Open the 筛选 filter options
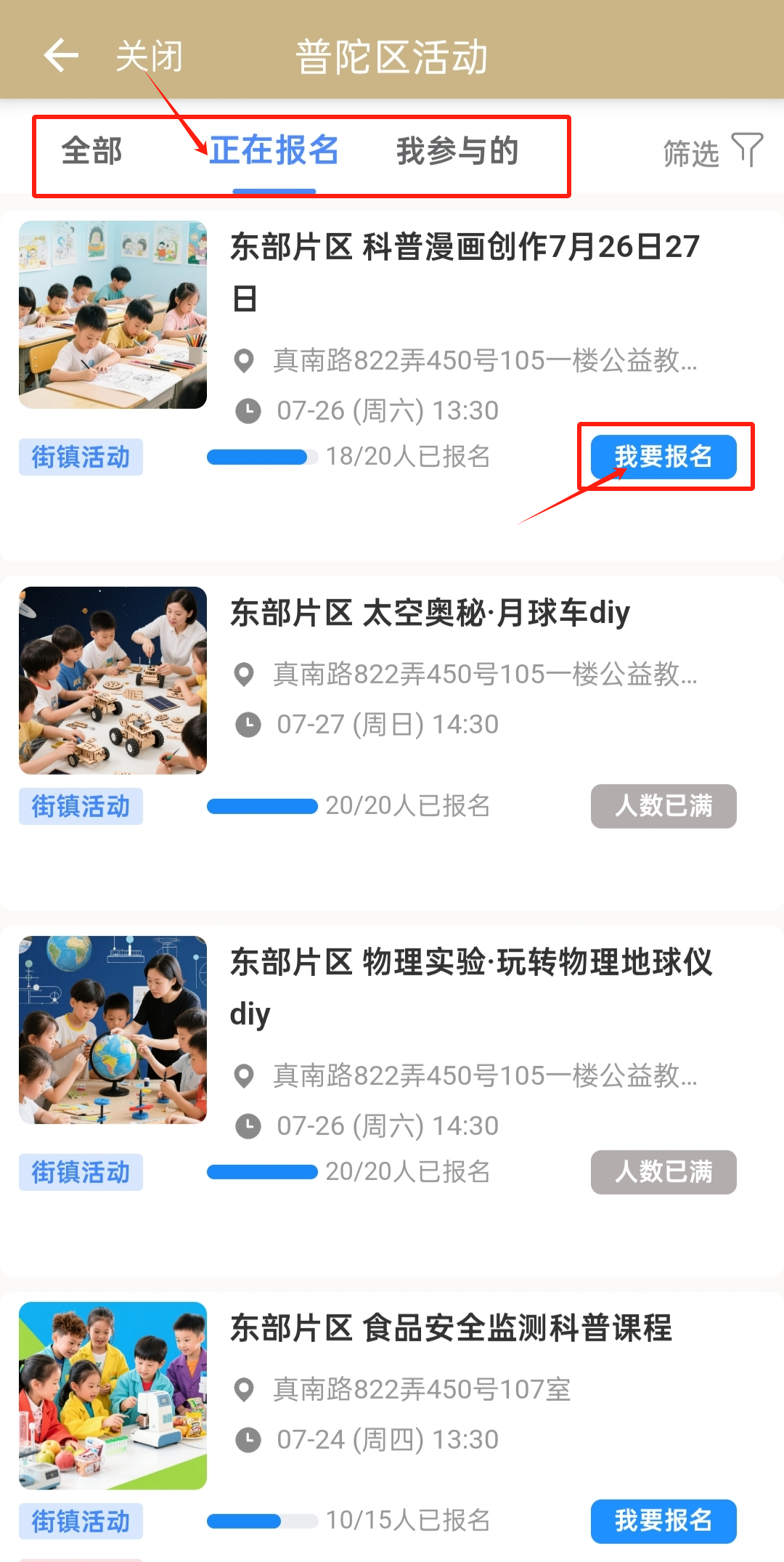This screenshot has height=1562, width=784. 711,152
